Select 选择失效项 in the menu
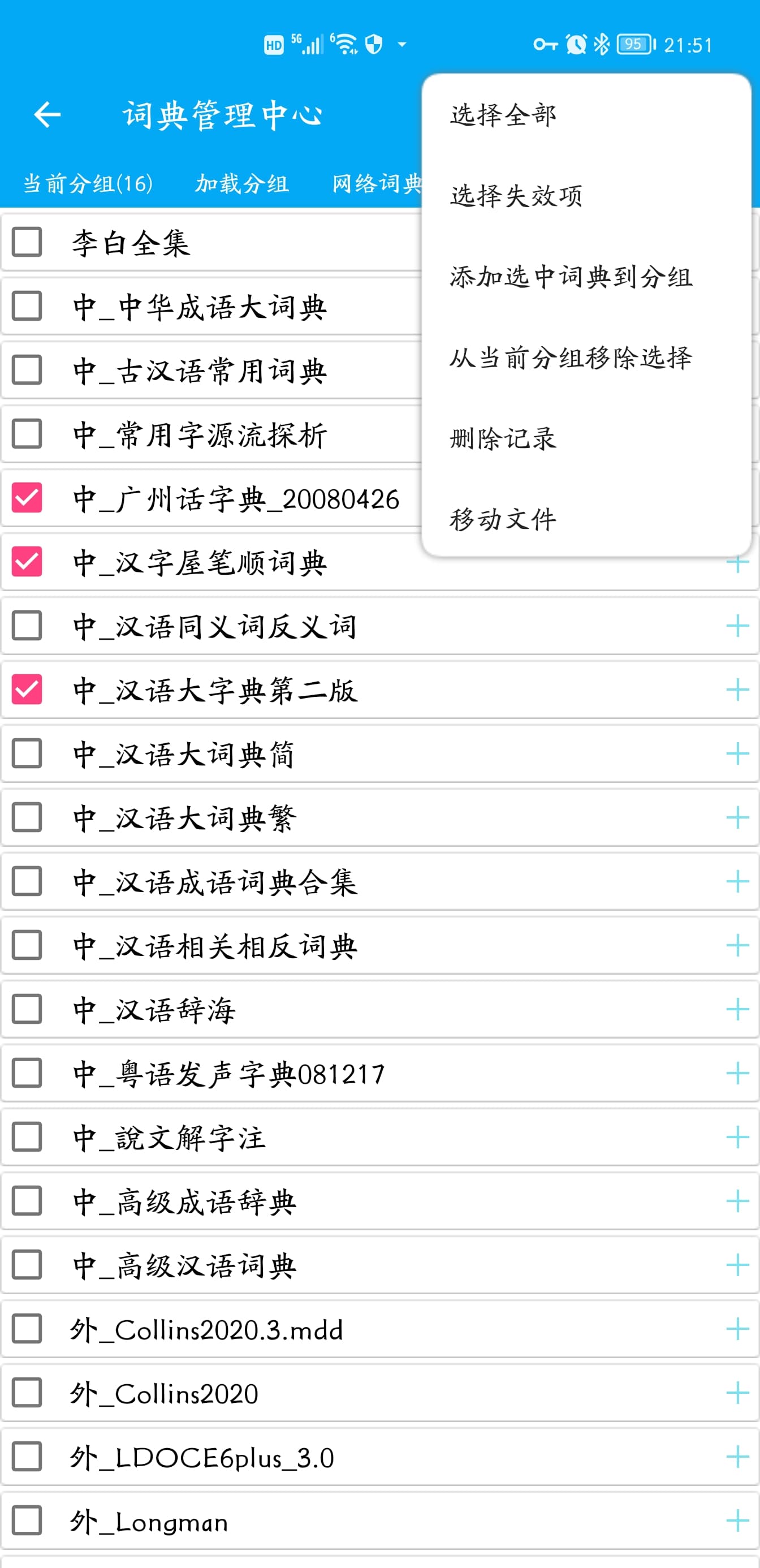Image resolution: width=760 pixels, height=1568 pixels. [x=516, y=196]
